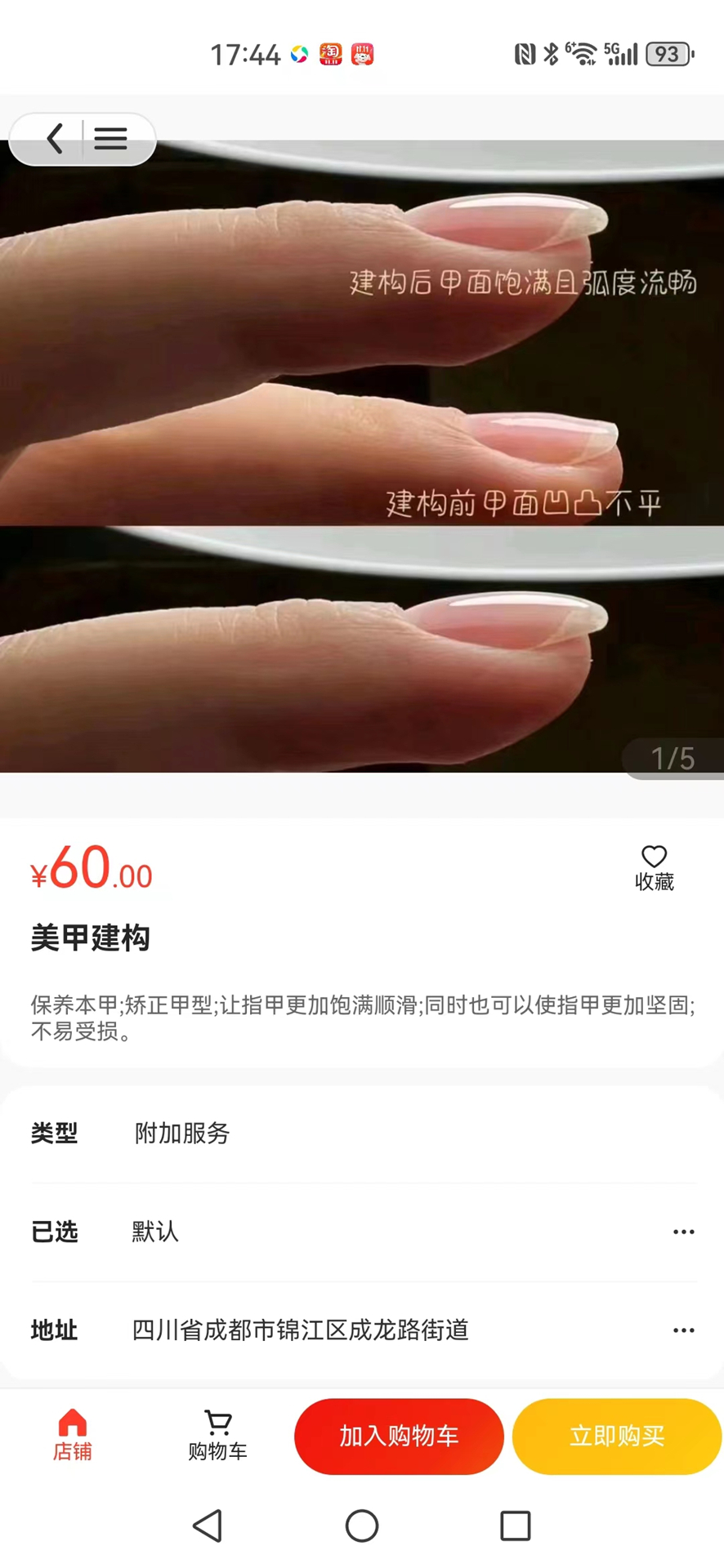Open the hamburger menu
This screenshot has width=724, height=1568.
pyautogui.click(x=110, y=139)
